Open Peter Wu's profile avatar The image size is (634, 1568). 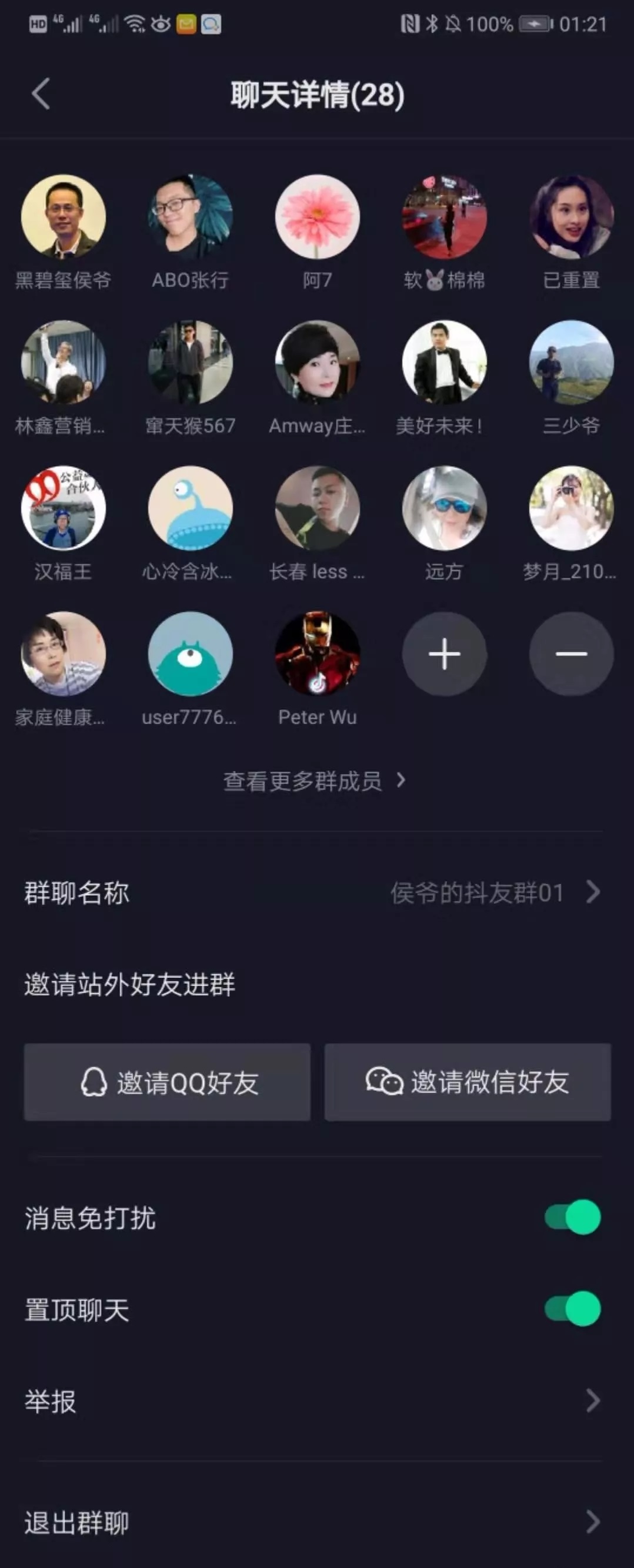(x=318, y=654)
